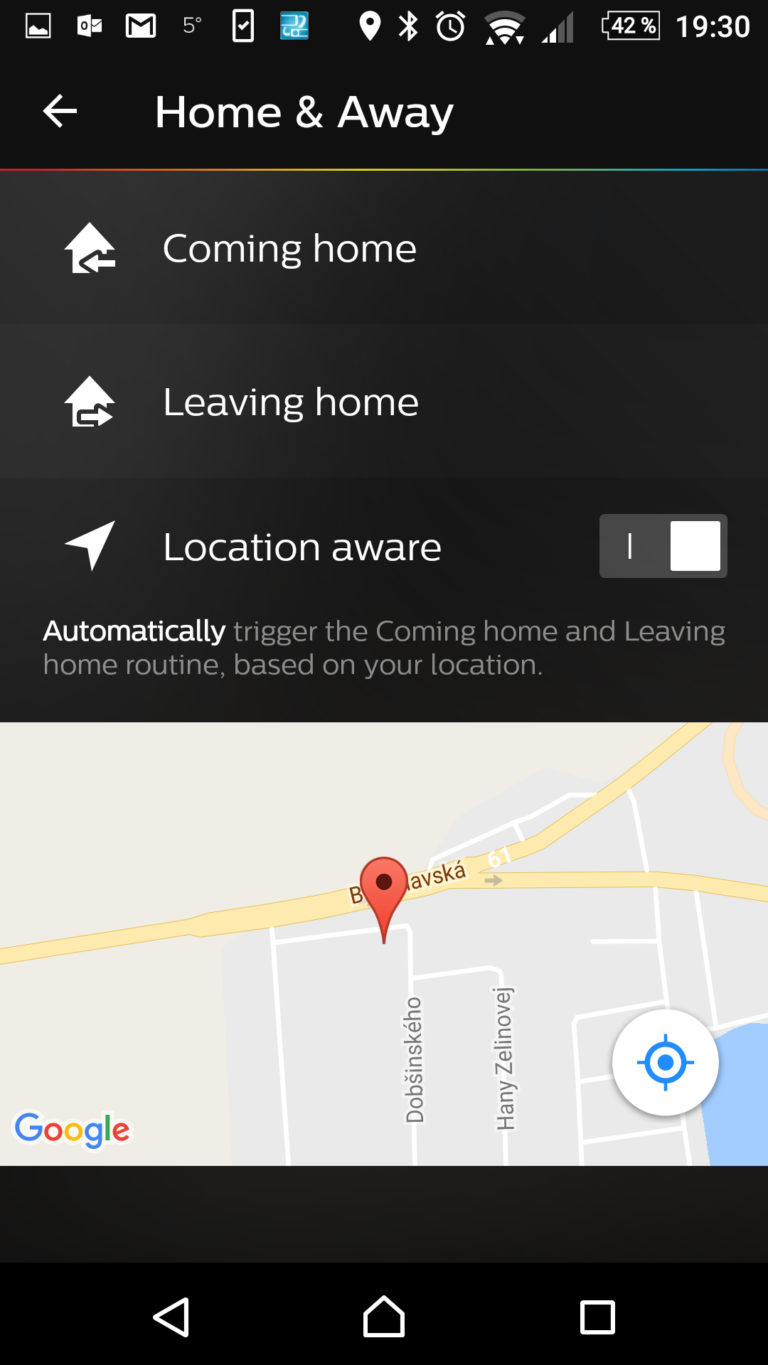
Task: Open the Leaving home routine
Action: point(290,401)
